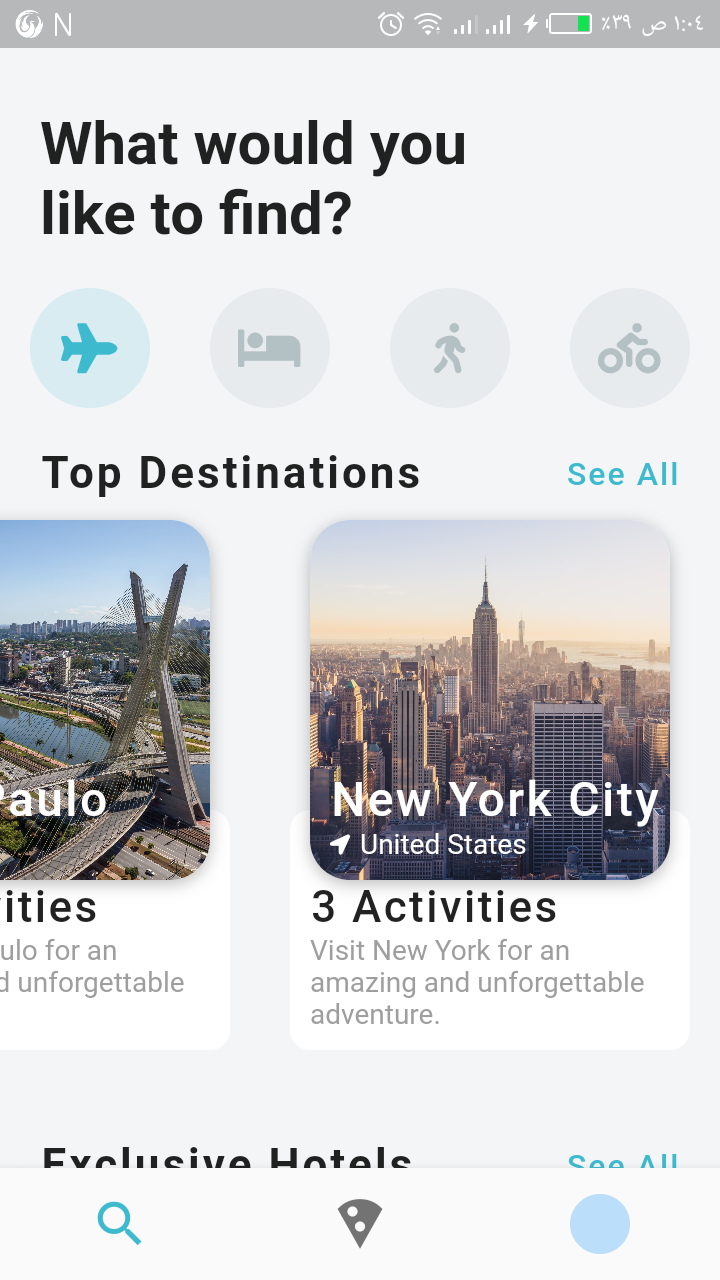This screenshot has height=1280, width=720.
Task: Switch to the search tab
Action: point(120,1224)
